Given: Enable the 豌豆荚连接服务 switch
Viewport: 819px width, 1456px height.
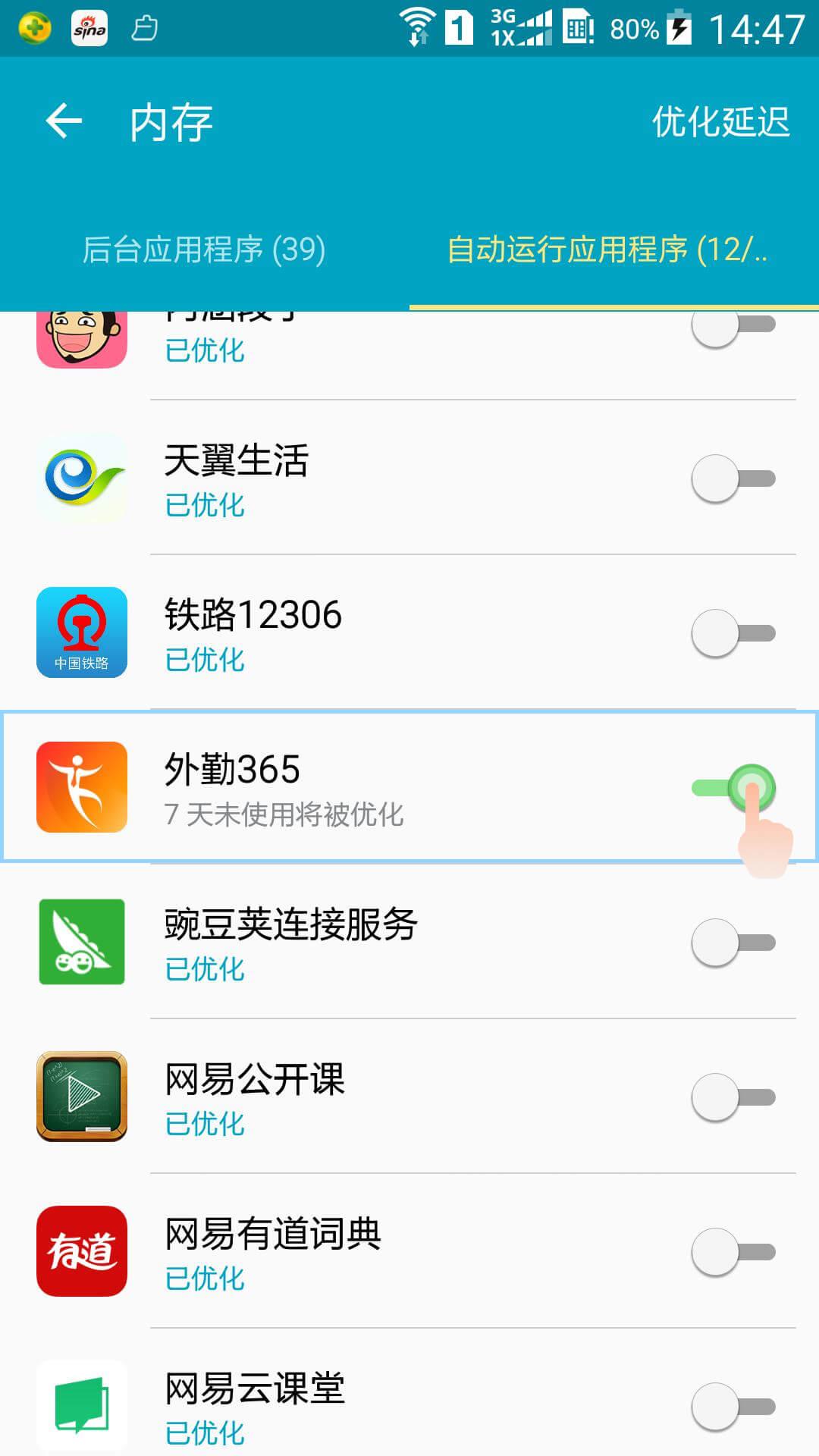Looking at the screenshot, I should tap(733, 943).
